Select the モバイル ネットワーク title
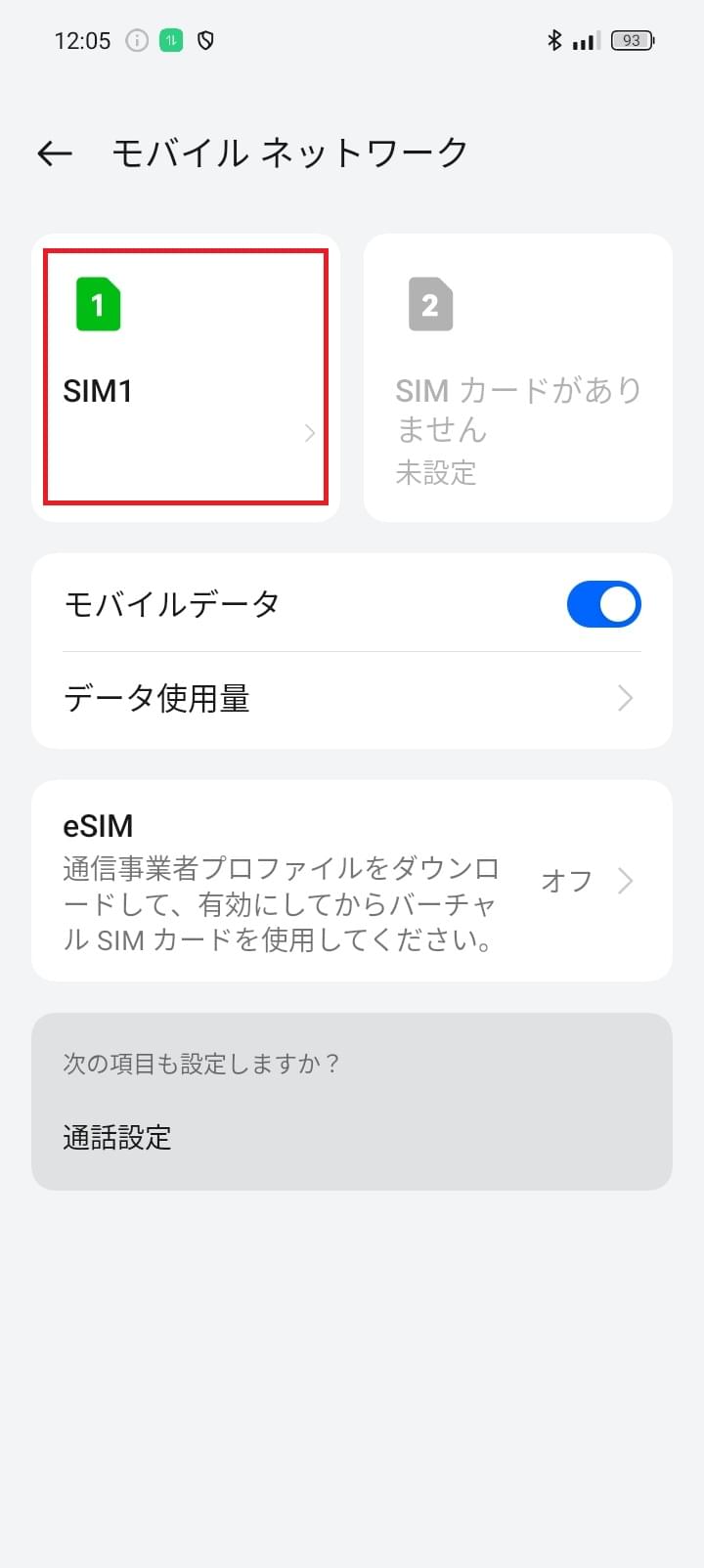Viewport: 704px width, 1568px height. point(289,152)
